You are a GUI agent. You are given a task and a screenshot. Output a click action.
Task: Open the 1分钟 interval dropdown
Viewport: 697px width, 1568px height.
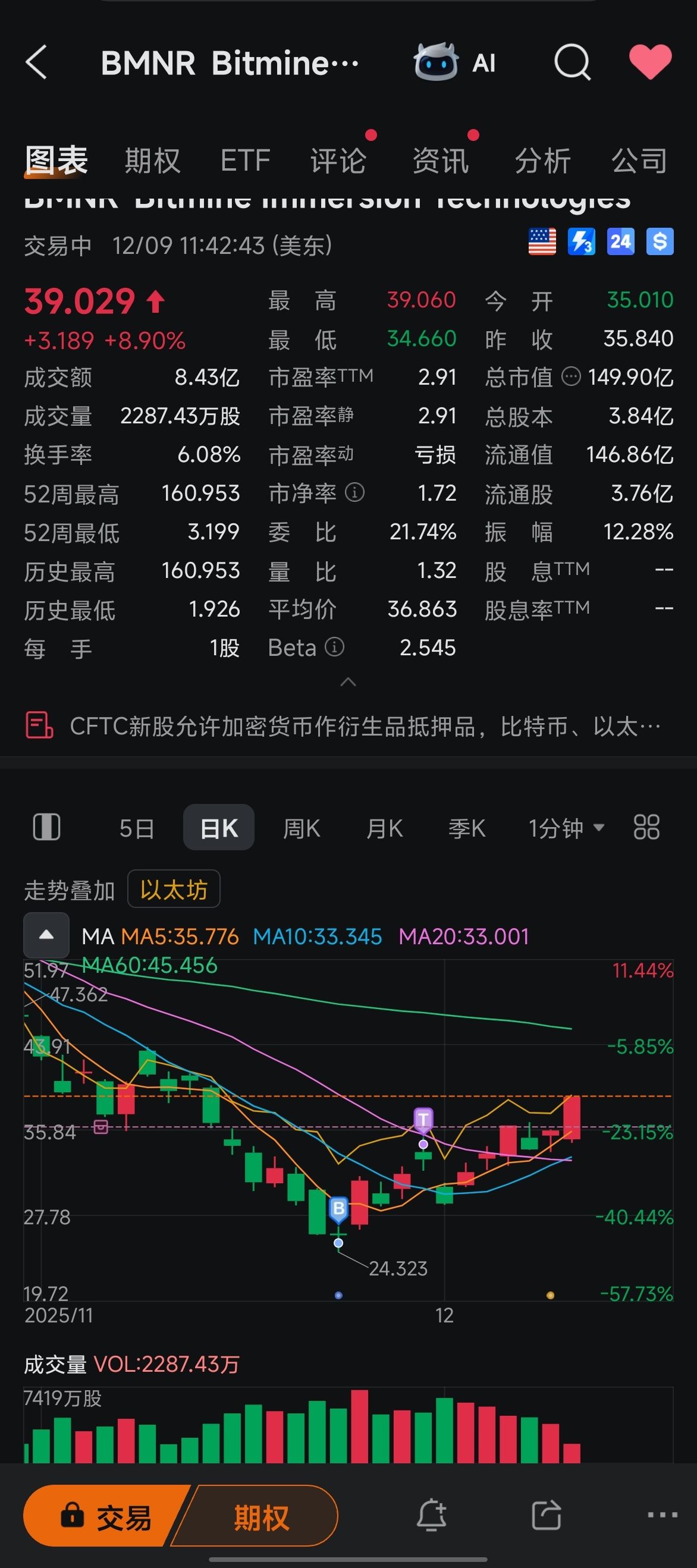click(566, 828)
